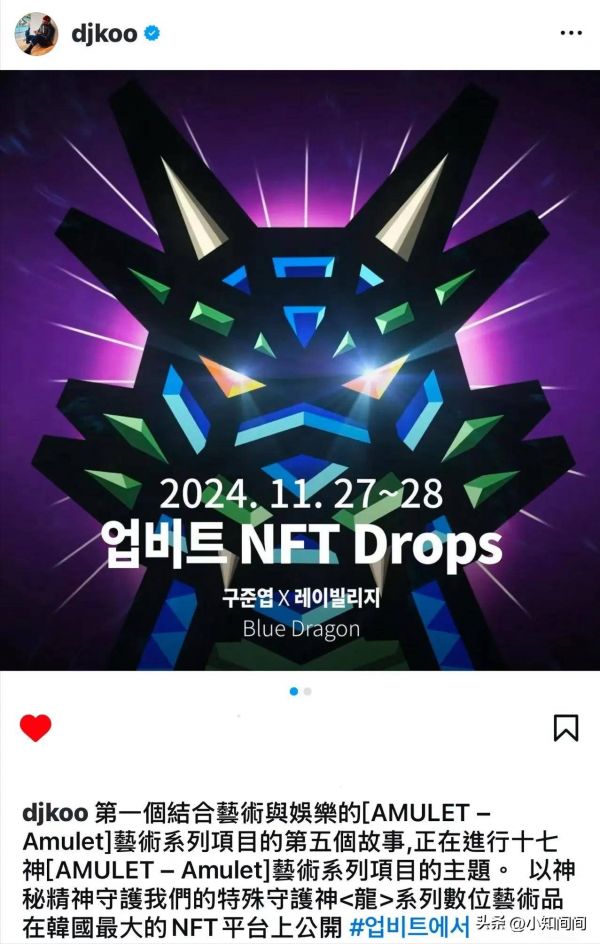Save the post with the bookmark icon
600x944 pixels.
click(566, 727)
